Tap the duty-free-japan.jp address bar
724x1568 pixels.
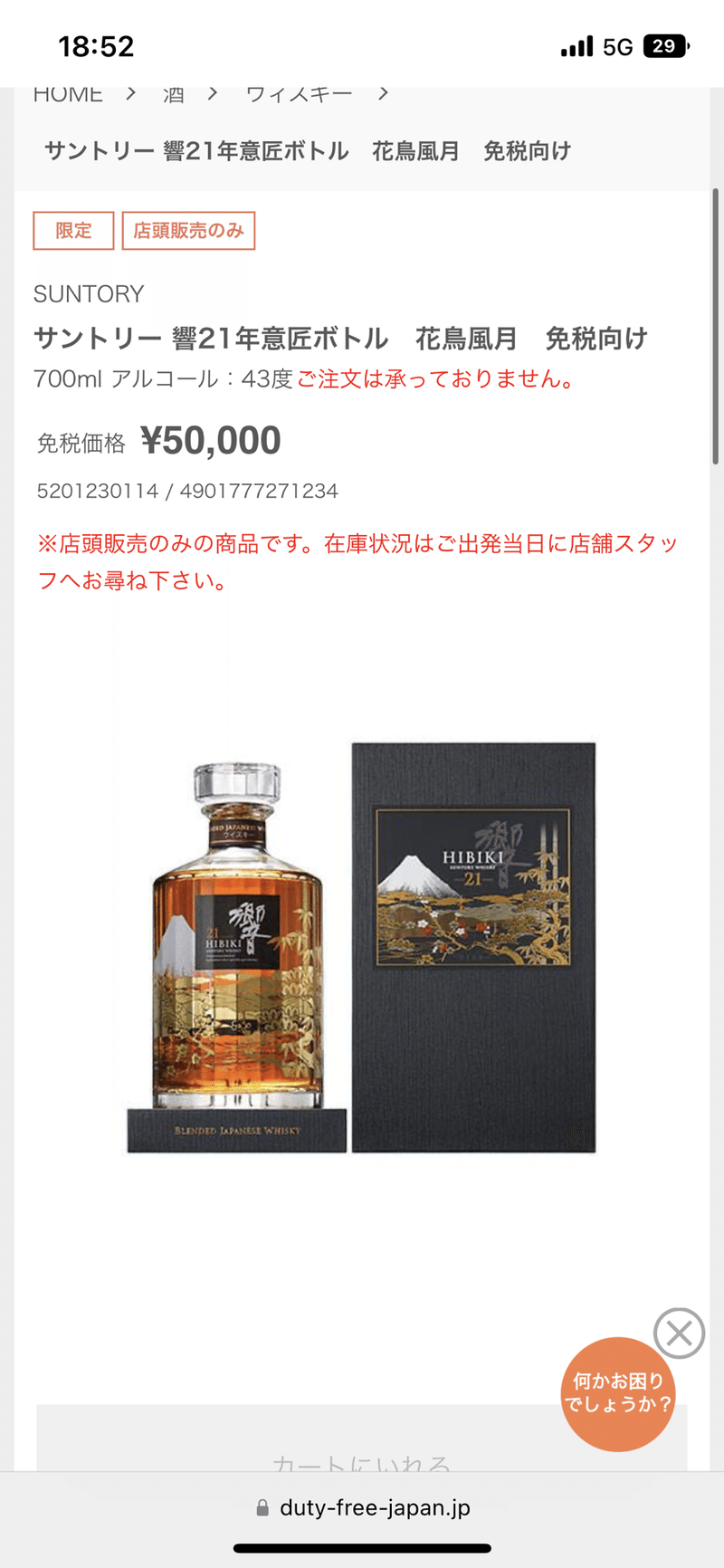[362, 1507]
